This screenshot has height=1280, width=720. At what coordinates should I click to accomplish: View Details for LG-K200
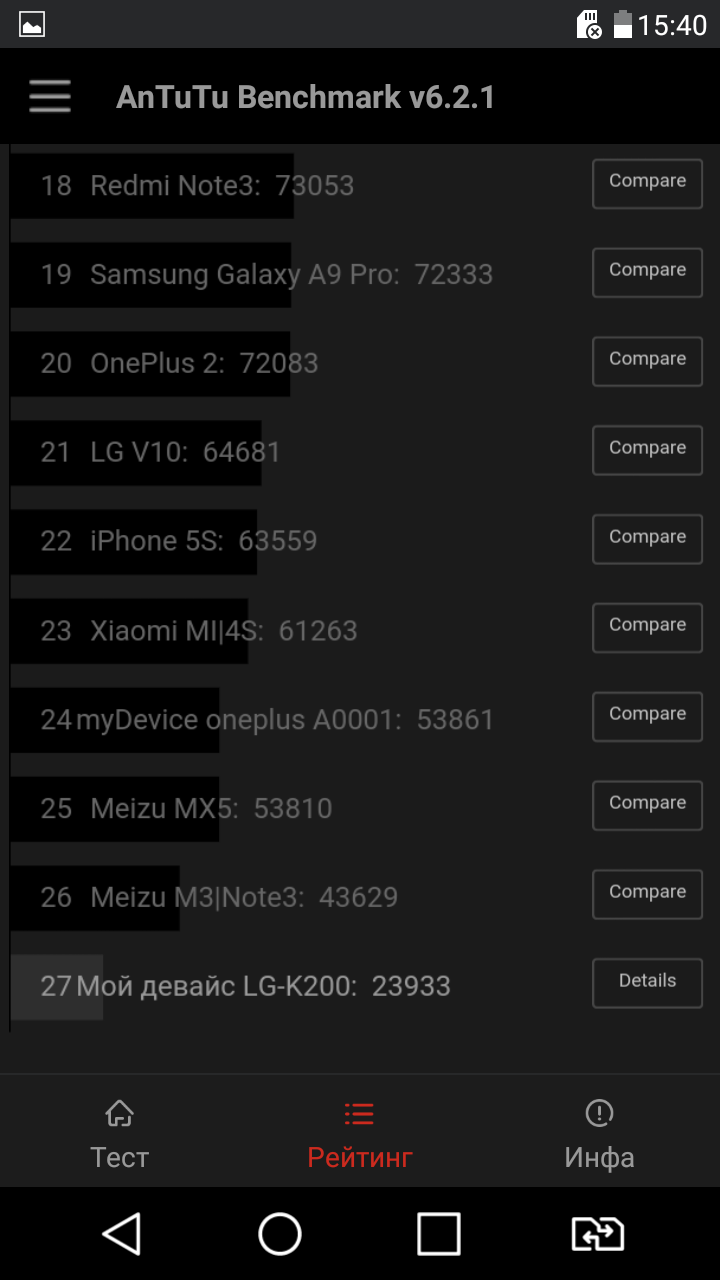(647, 984)
